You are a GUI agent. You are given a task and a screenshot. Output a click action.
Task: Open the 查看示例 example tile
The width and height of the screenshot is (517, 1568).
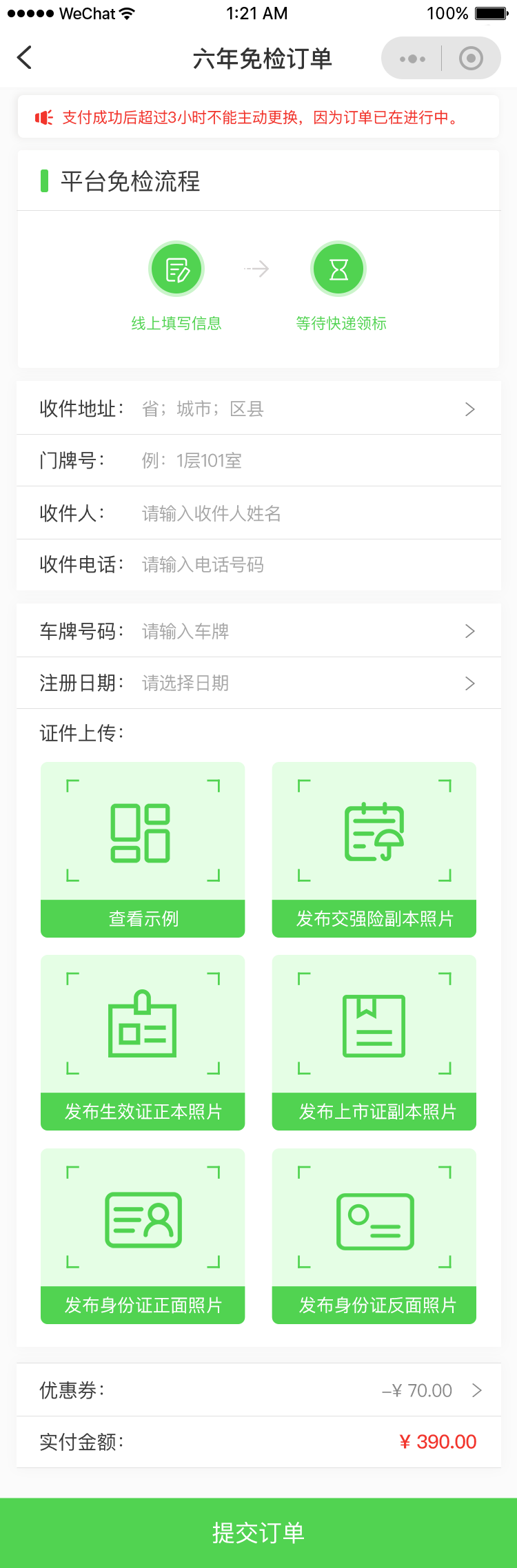[x=143, y=849]
